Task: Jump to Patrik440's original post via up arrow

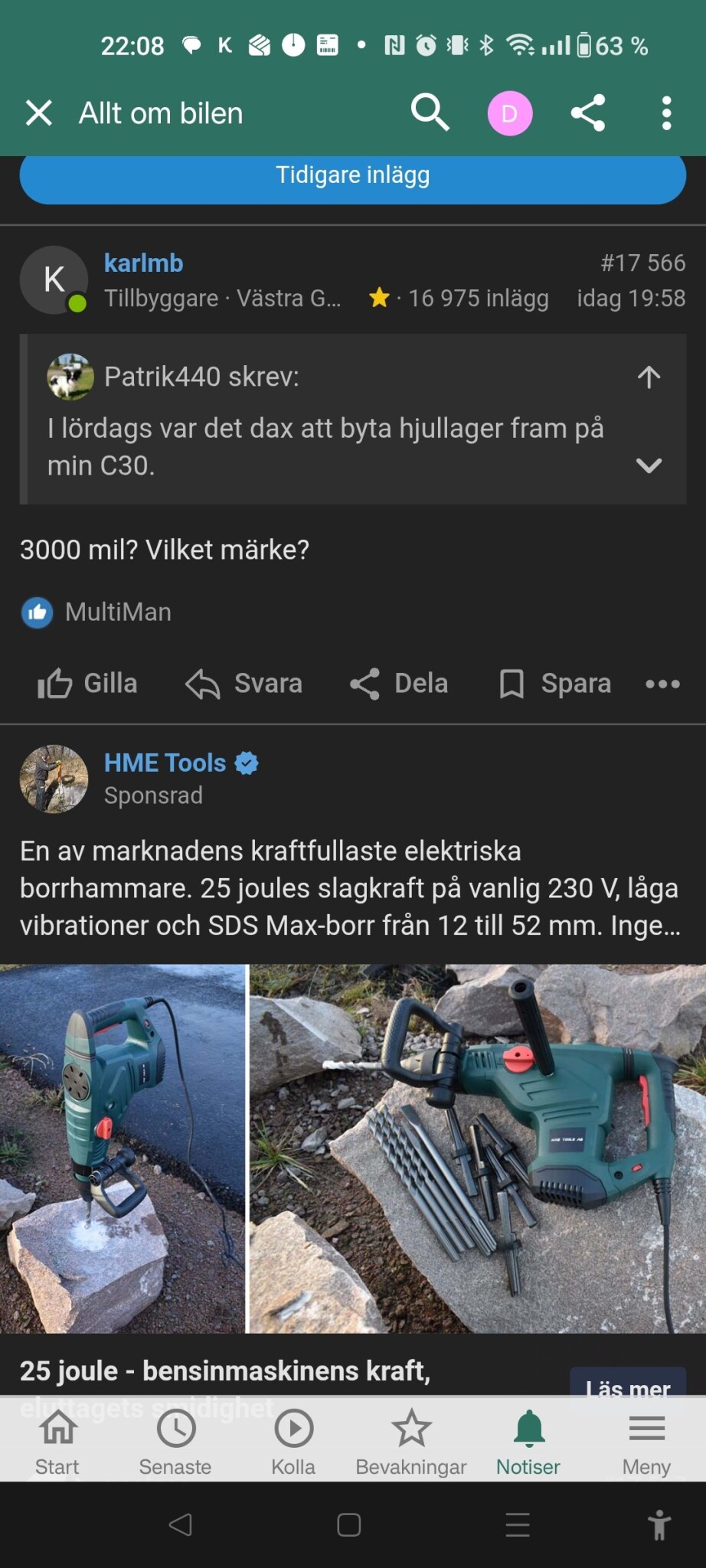Action: tap(649, 377)
